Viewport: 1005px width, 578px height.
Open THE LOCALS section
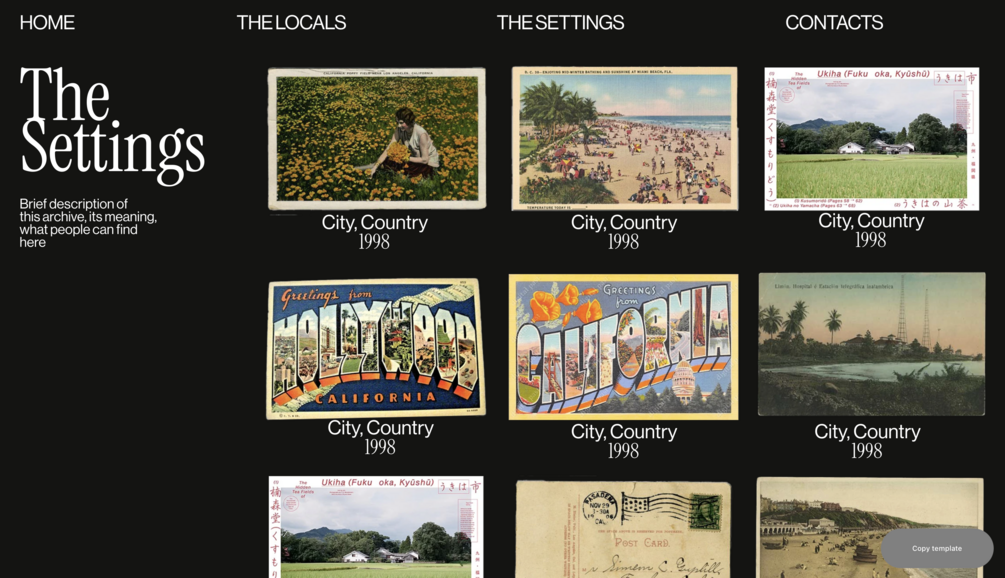click(x=291, y=22)
